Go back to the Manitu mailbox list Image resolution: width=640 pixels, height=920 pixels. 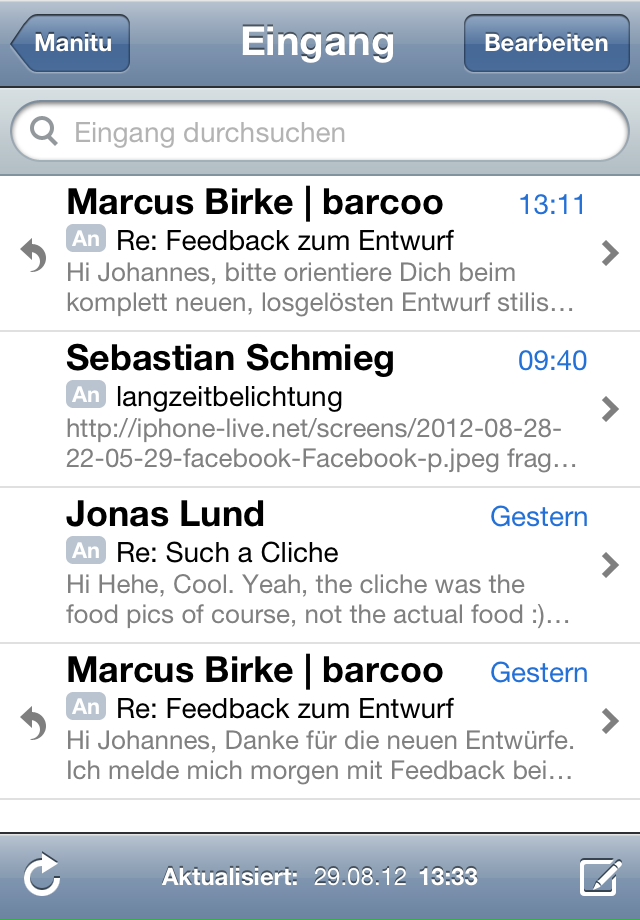coord(70,44)
